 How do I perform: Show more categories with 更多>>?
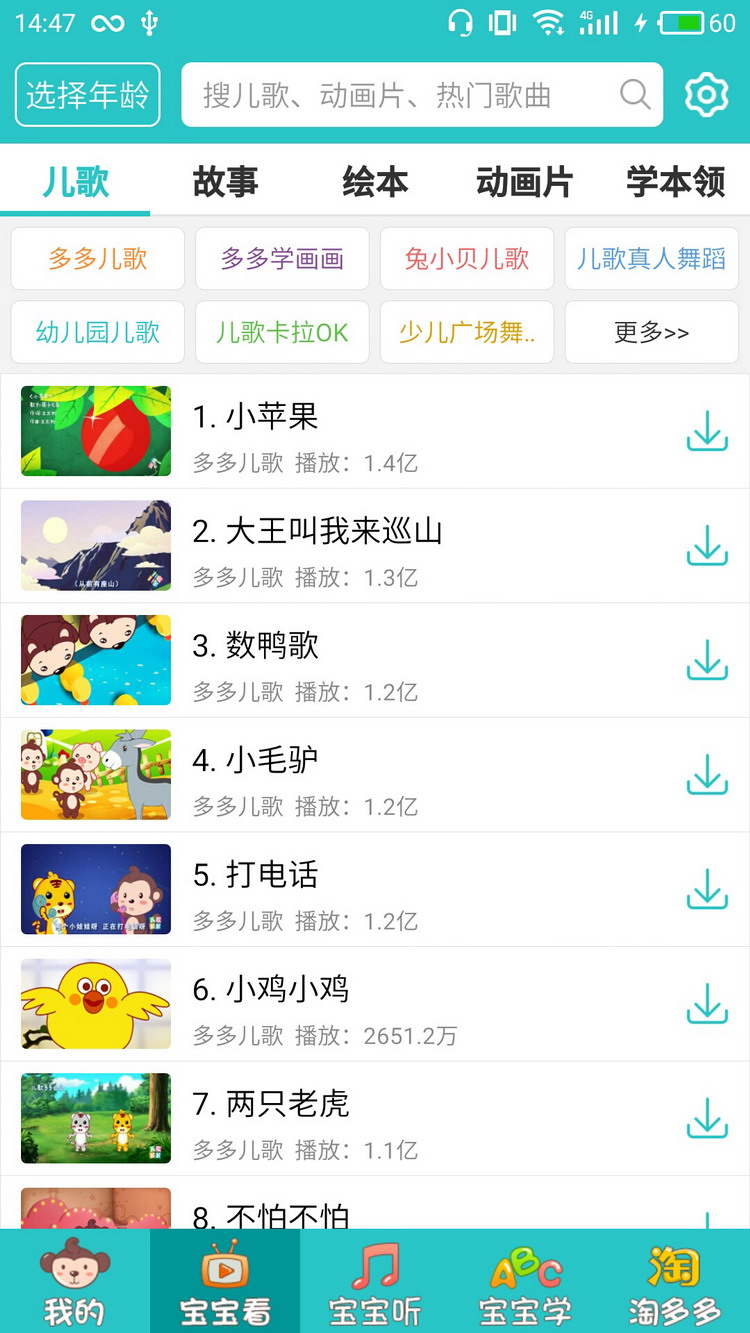tap(652, 332)
